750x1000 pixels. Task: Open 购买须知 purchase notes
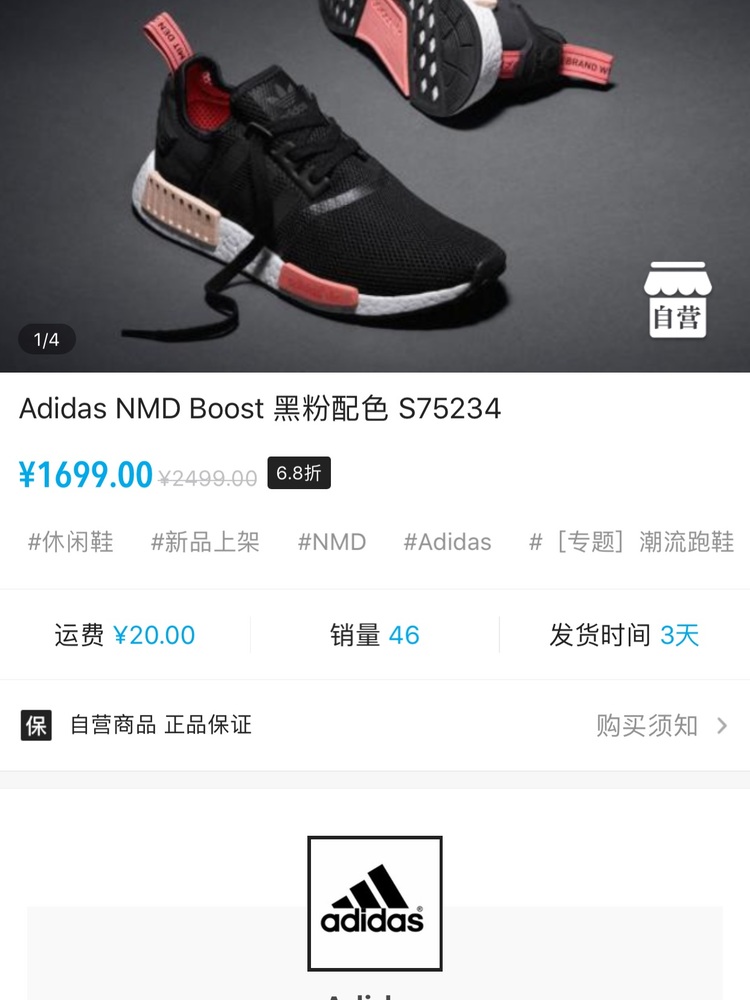coord(660,725)
